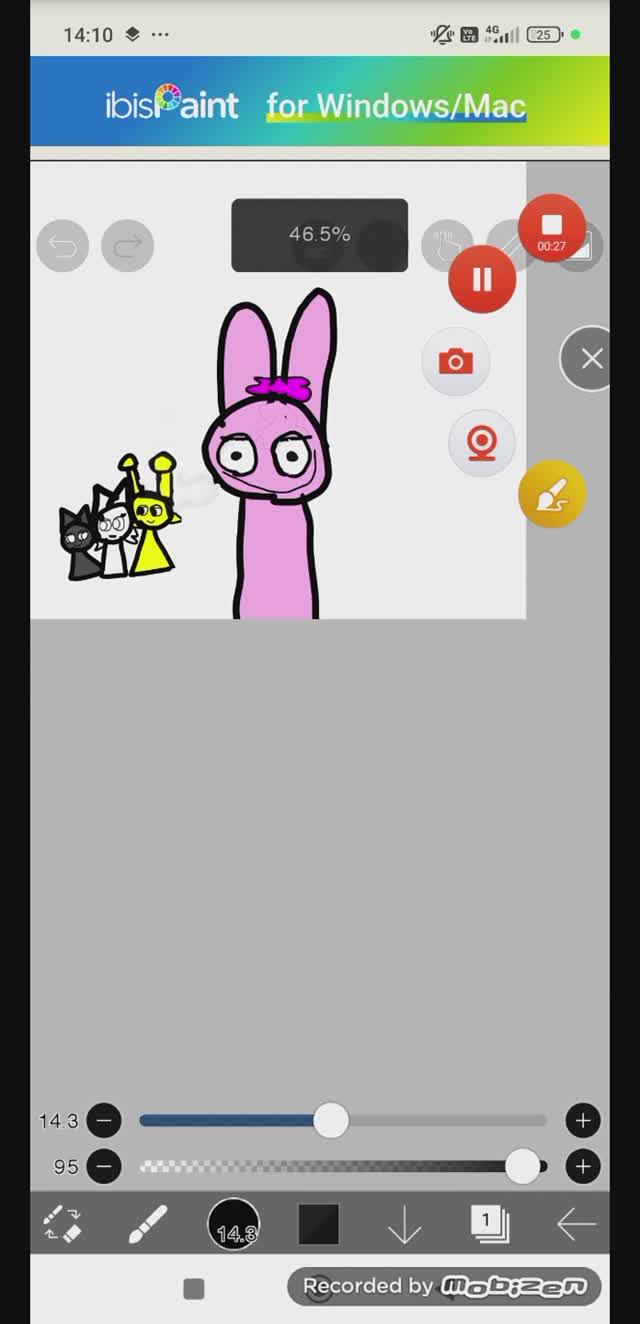Hide the toolbar with down arrow
The height and width of the screenshot is (1324, 640).
click(404, 1224)
